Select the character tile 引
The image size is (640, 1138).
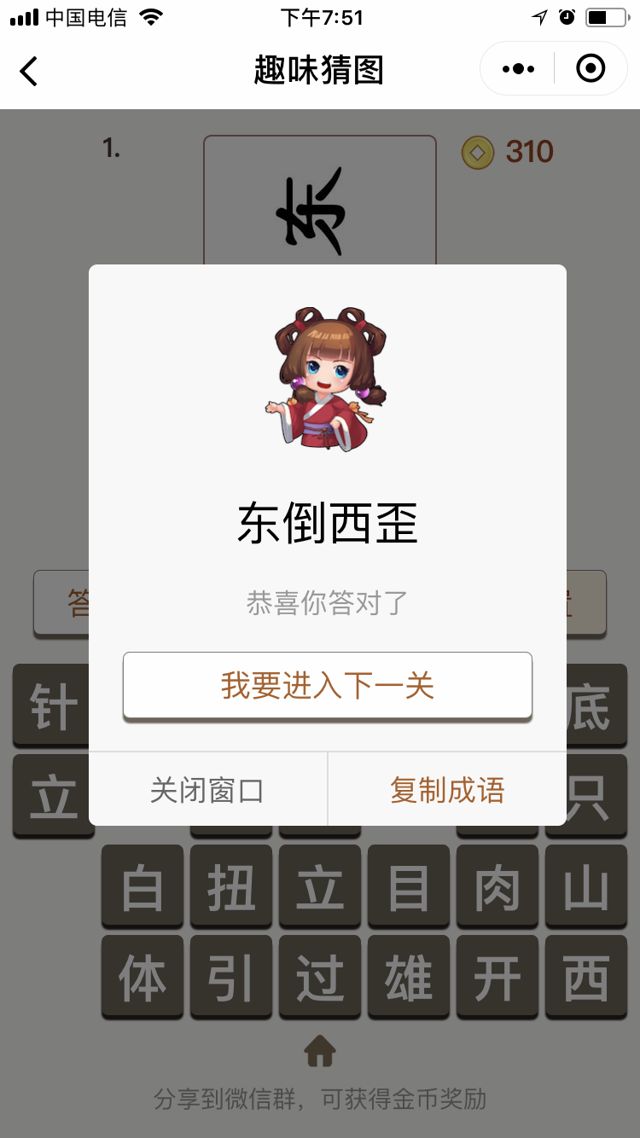click(x=231, y=977)
